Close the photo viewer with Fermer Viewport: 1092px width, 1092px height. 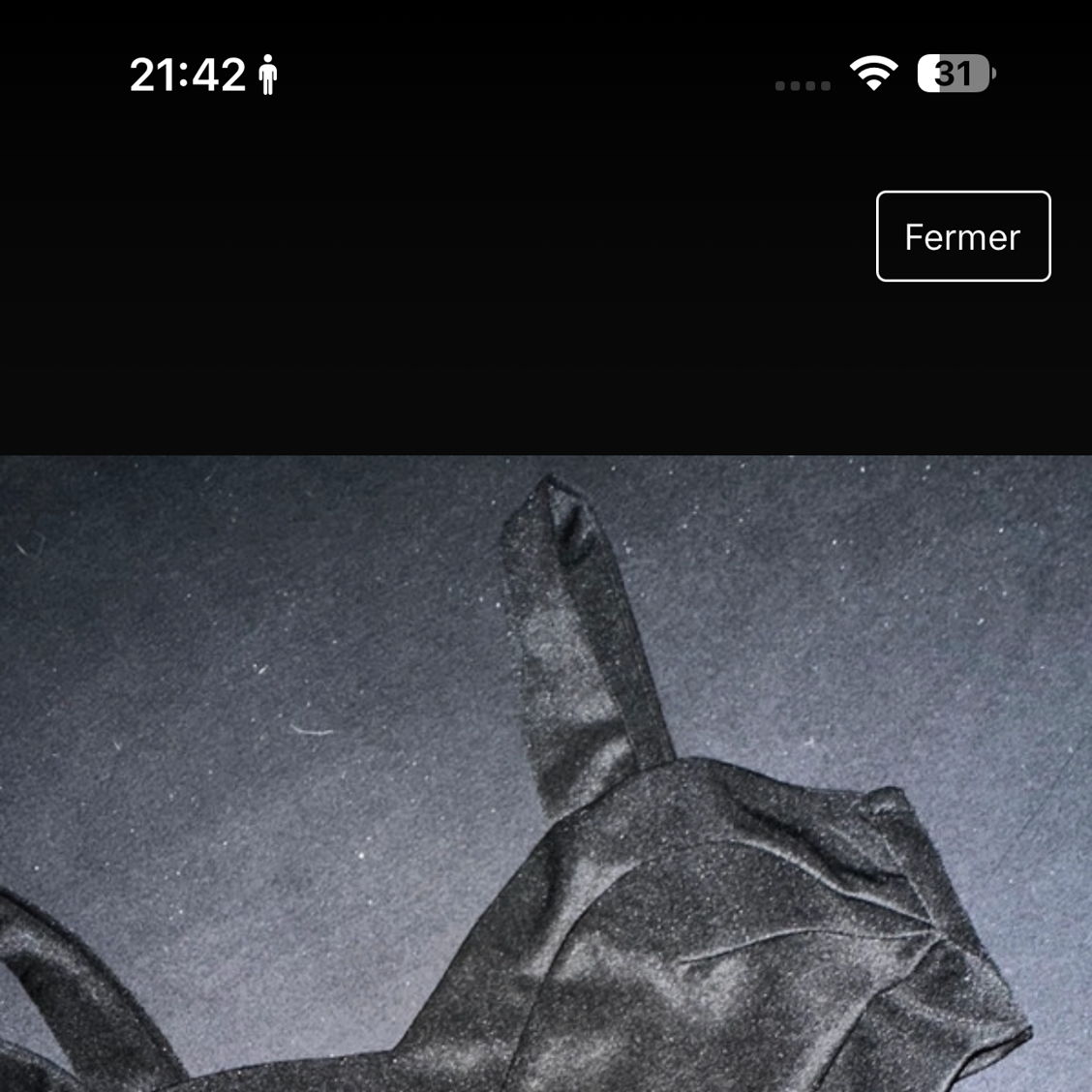tap(962, 236)
